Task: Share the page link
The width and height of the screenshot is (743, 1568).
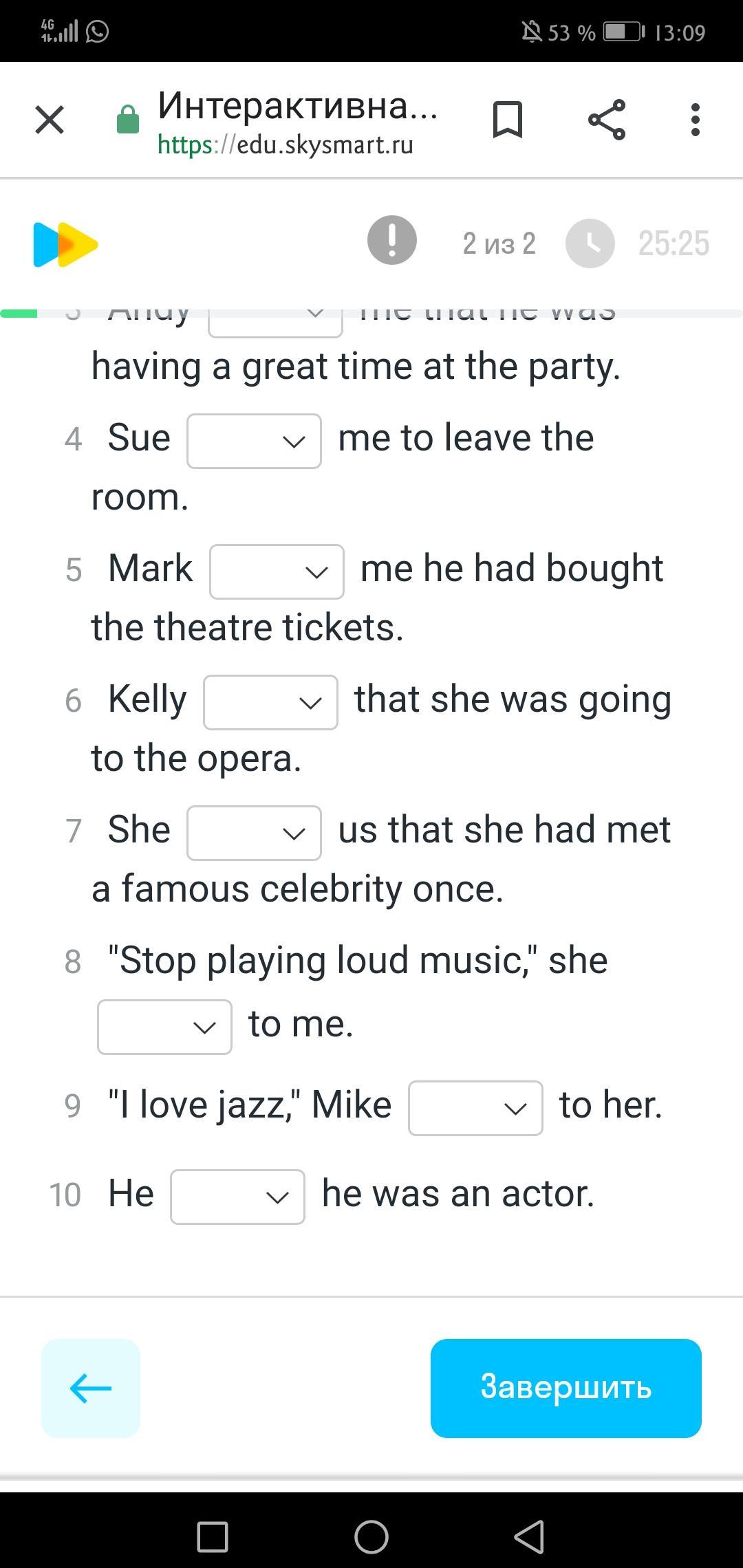Action: coord(607,120)
